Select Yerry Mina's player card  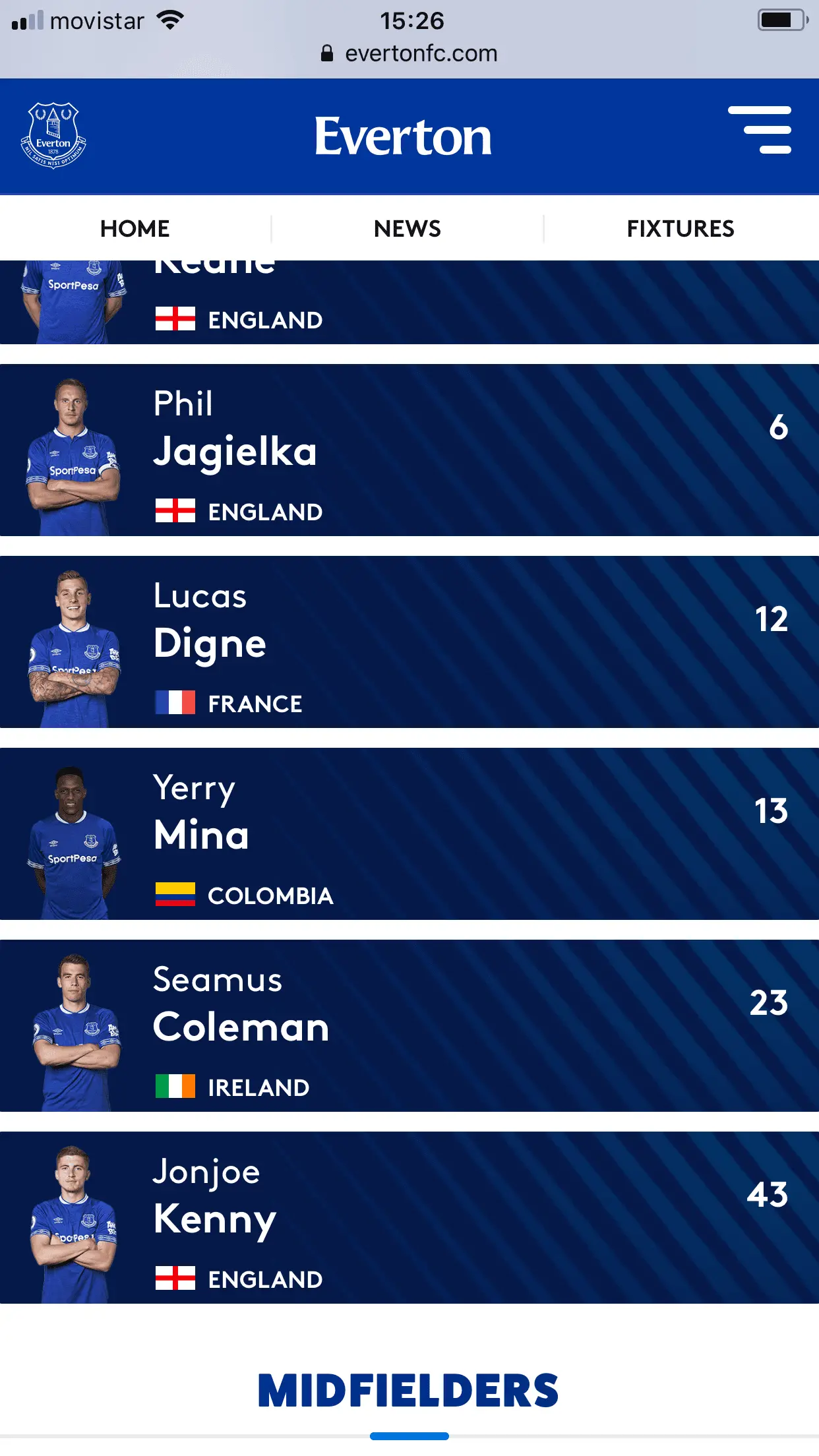pos(409,834)
